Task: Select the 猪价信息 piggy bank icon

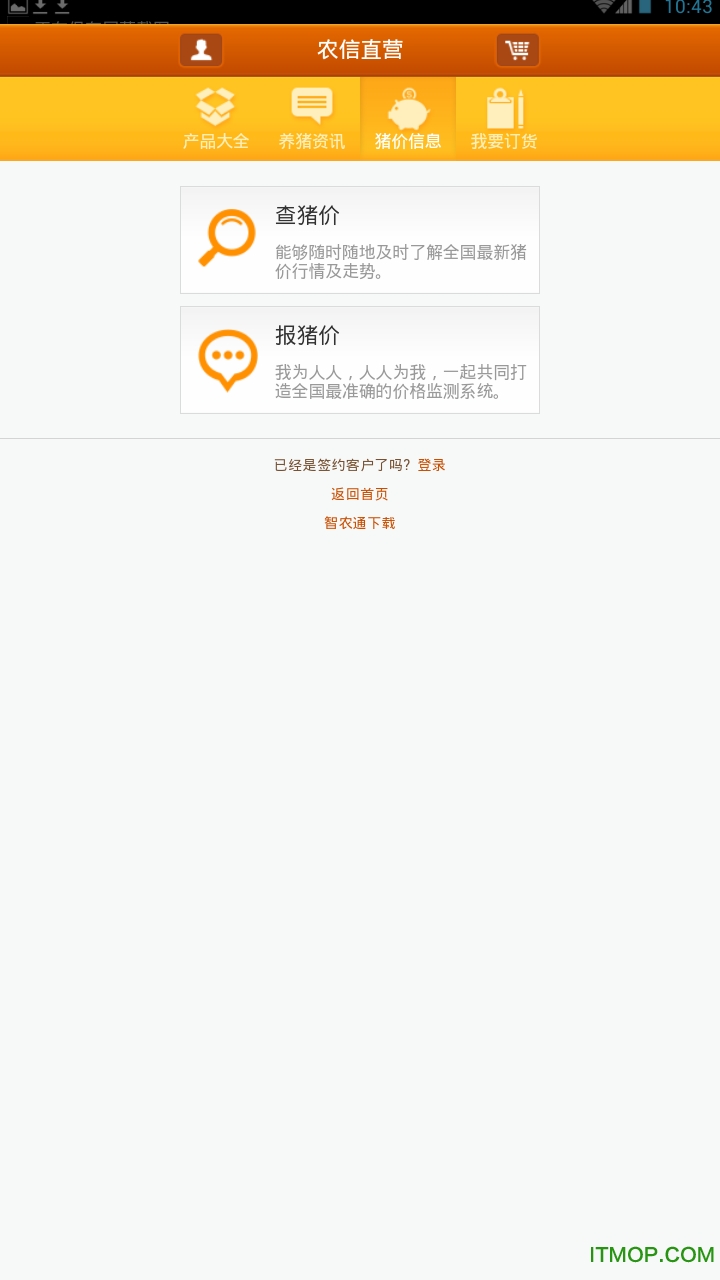Action: pos(408,105)
